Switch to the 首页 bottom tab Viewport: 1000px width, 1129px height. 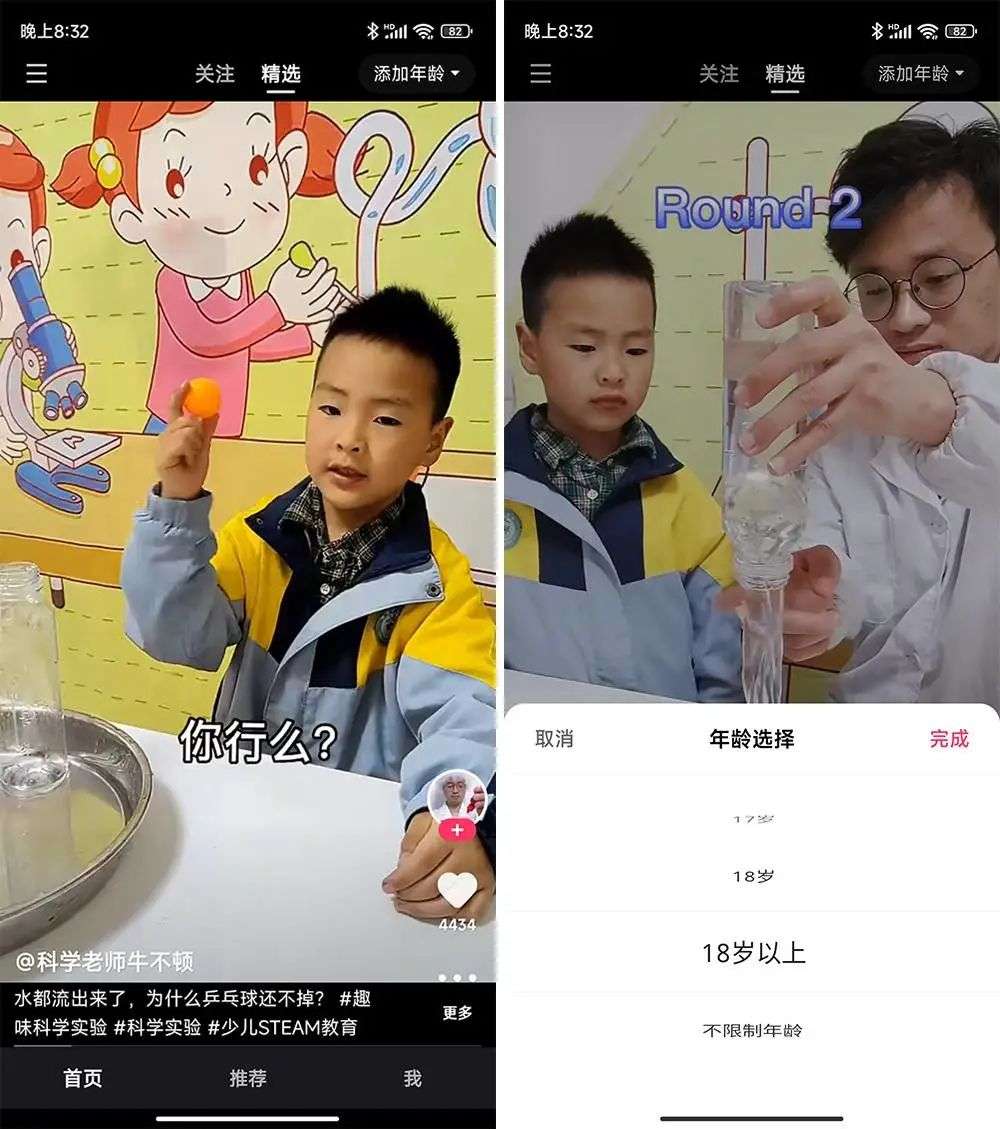click(83, 1078)
